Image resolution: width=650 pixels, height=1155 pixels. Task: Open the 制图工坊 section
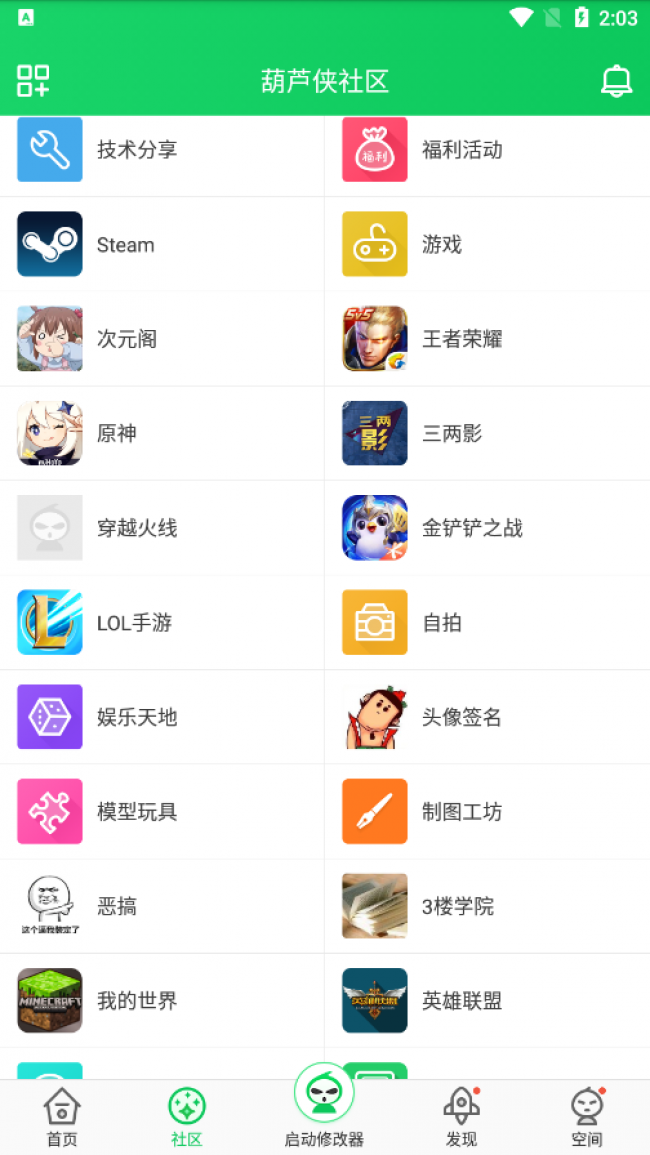(x=461, y=811)
